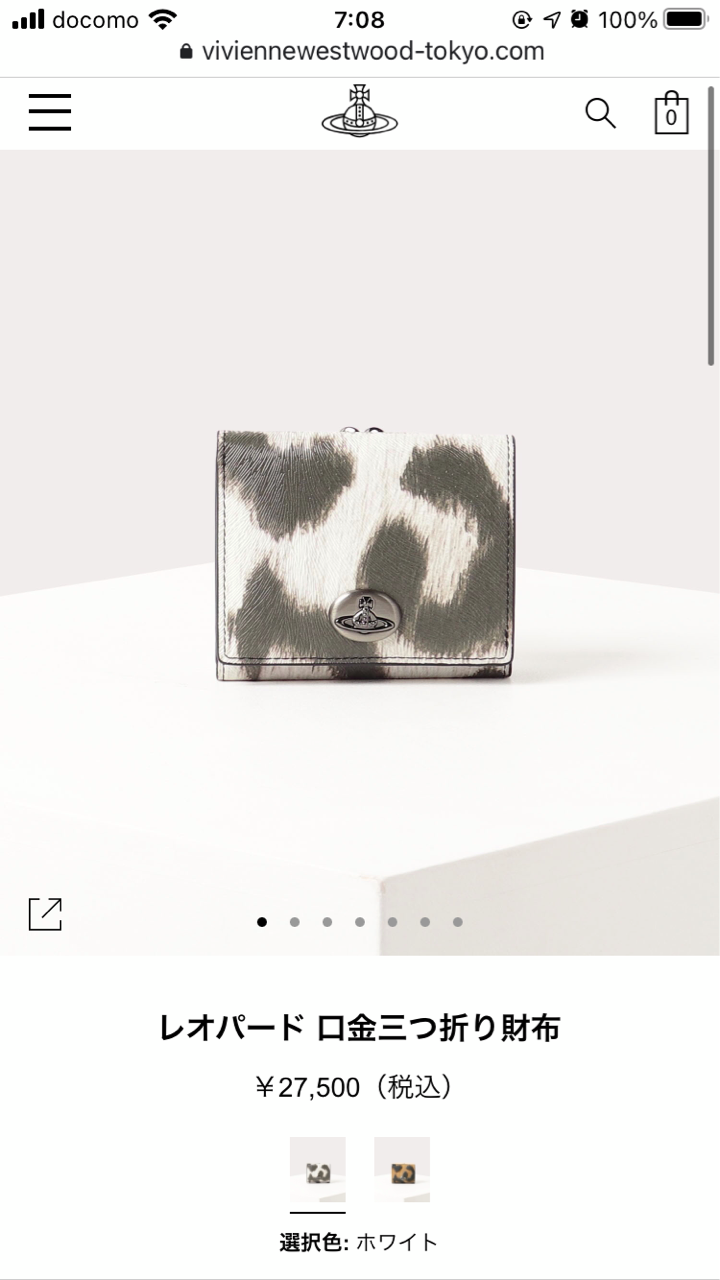The height and width of the screenshot is (1280, 720).
Task: Open the hamburger menu
Action: 50,113
